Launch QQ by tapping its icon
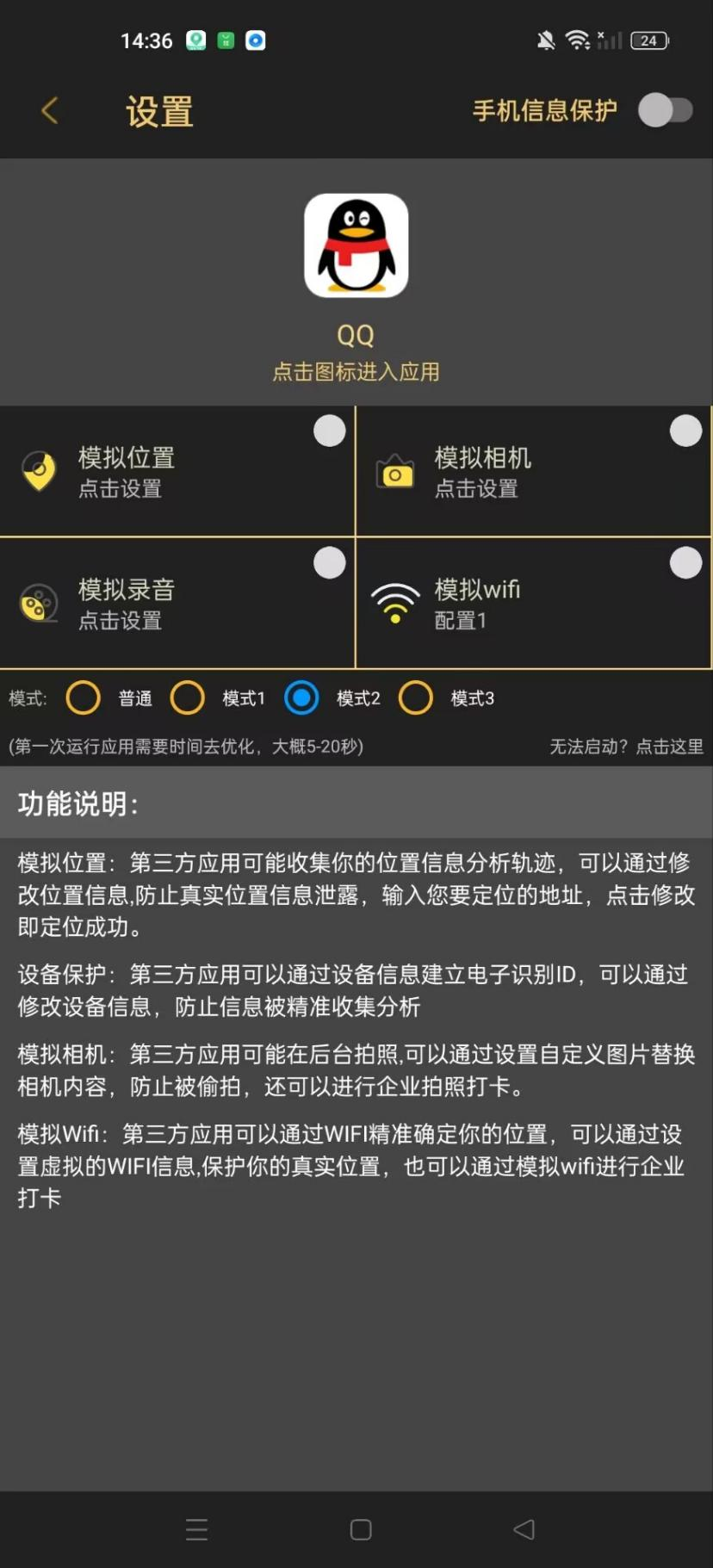This screenshot has width=713, height=1568. pyautogui.click(x=356, y=245)
